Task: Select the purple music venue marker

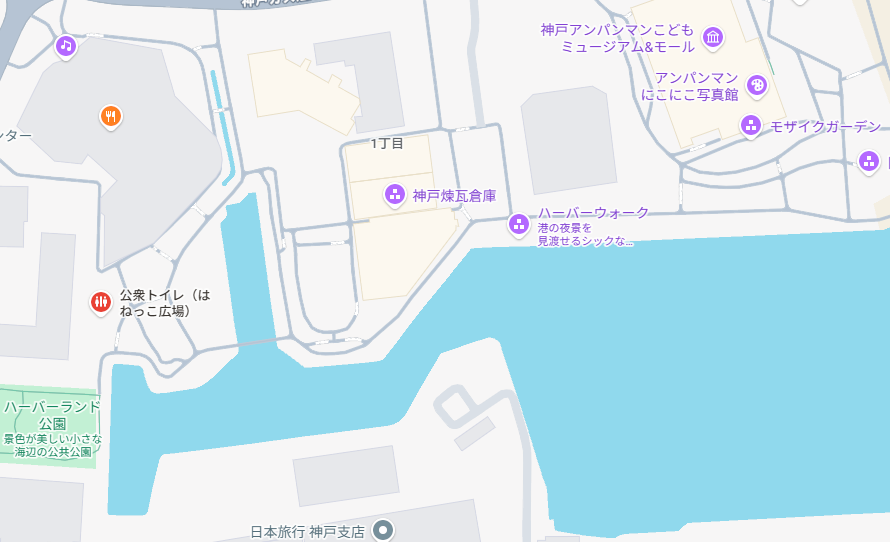Action: coord(66,45)
